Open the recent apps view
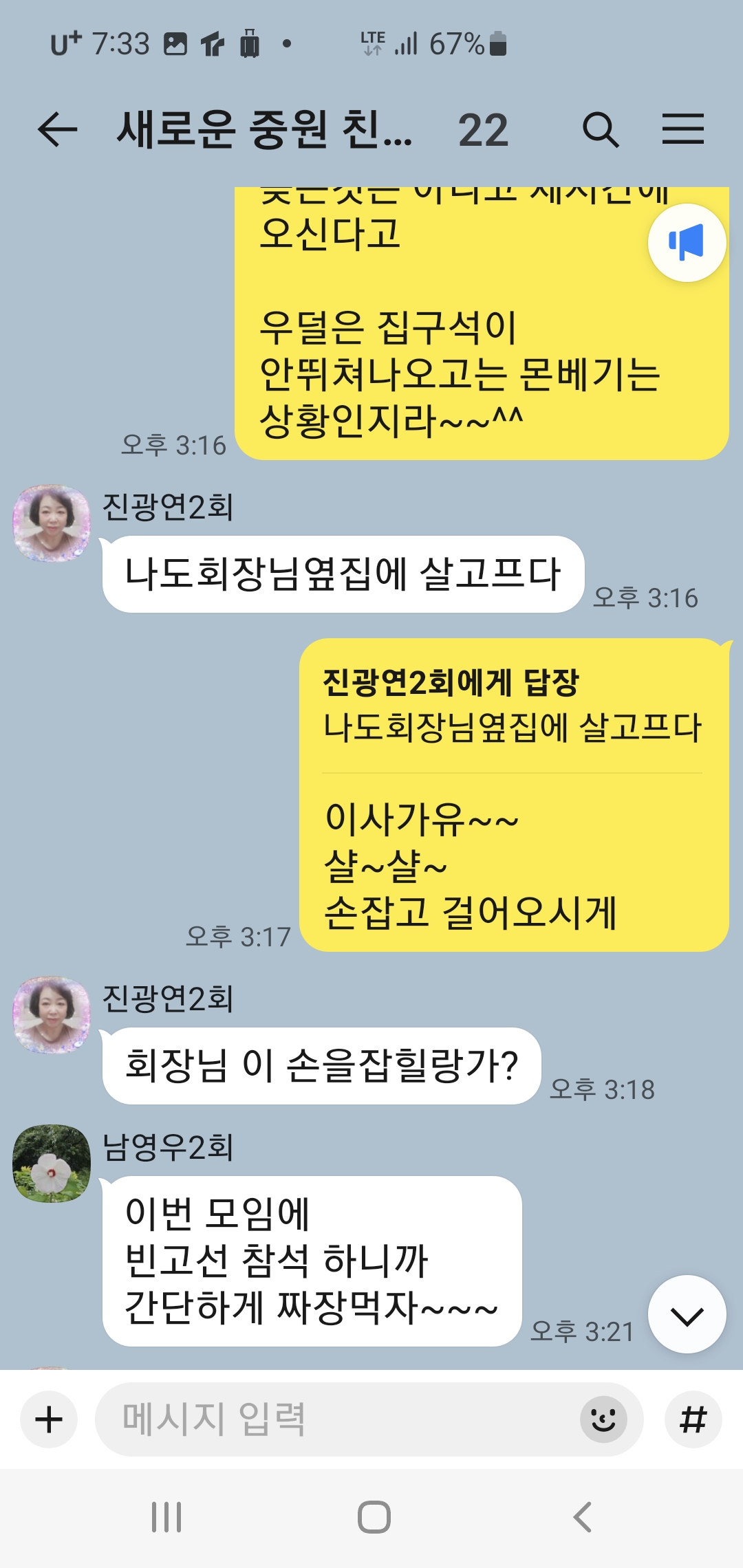This screenshot has height=1568, width=743. 166,1517
